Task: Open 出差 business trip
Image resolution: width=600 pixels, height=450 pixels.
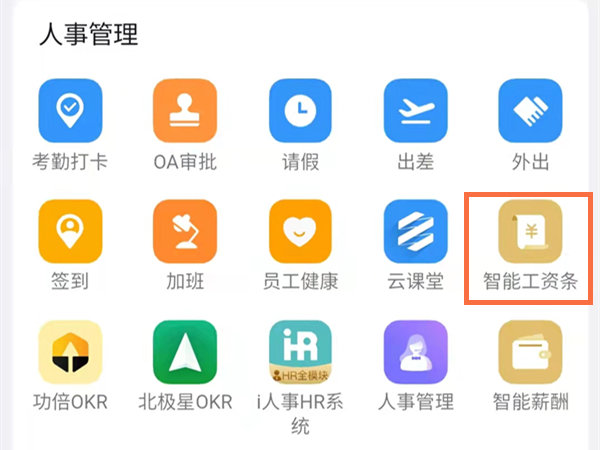Action: (416, 111)
